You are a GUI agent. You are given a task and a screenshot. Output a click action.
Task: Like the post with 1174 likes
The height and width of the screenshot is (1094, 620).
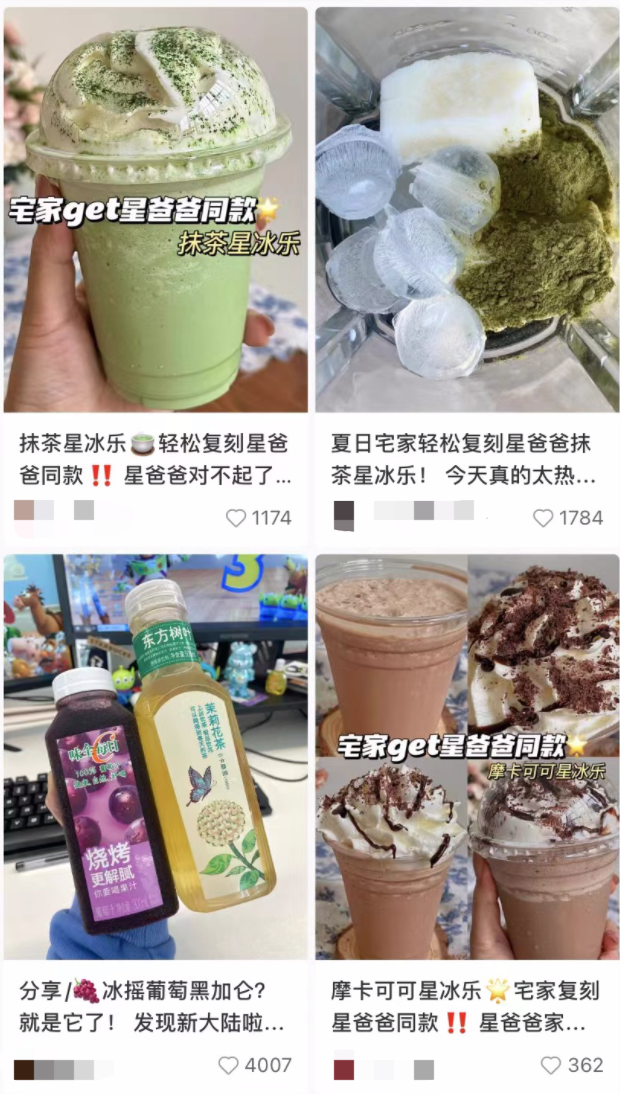(236, 518)
